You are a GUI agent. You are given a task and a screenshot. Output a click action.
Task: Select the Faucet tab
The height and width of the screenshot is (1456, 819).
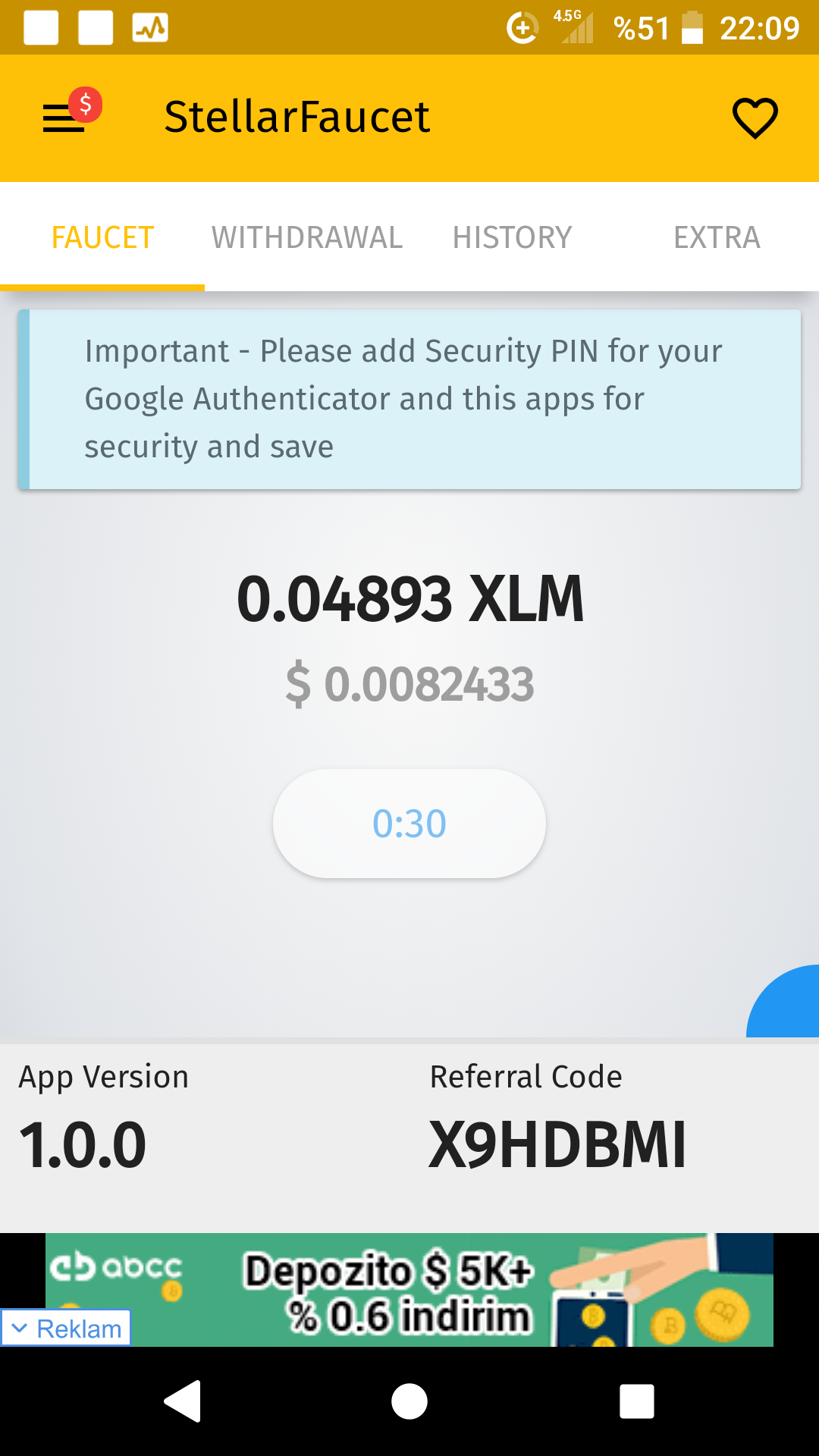102,237
